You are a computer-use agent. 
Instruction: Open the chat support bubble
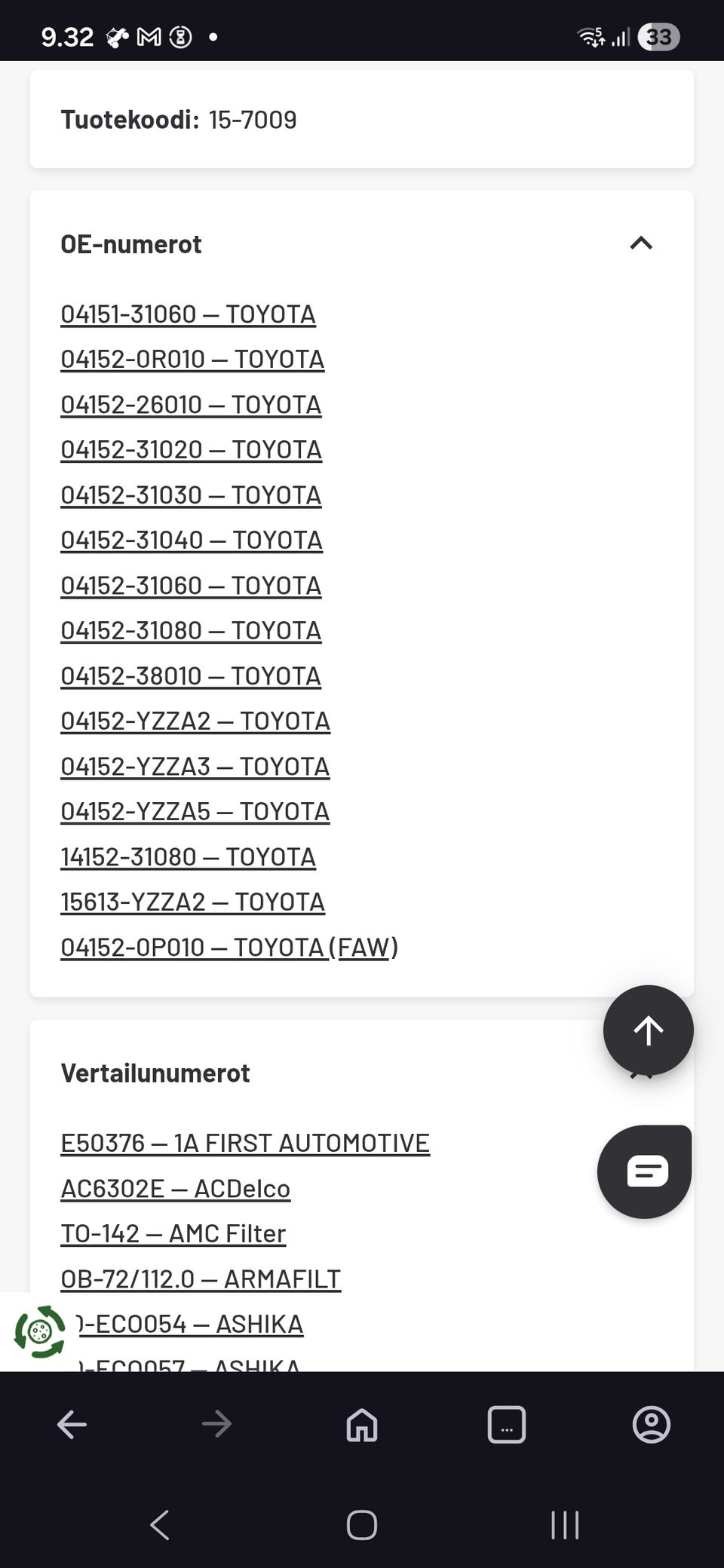[x=645, y=1171]
